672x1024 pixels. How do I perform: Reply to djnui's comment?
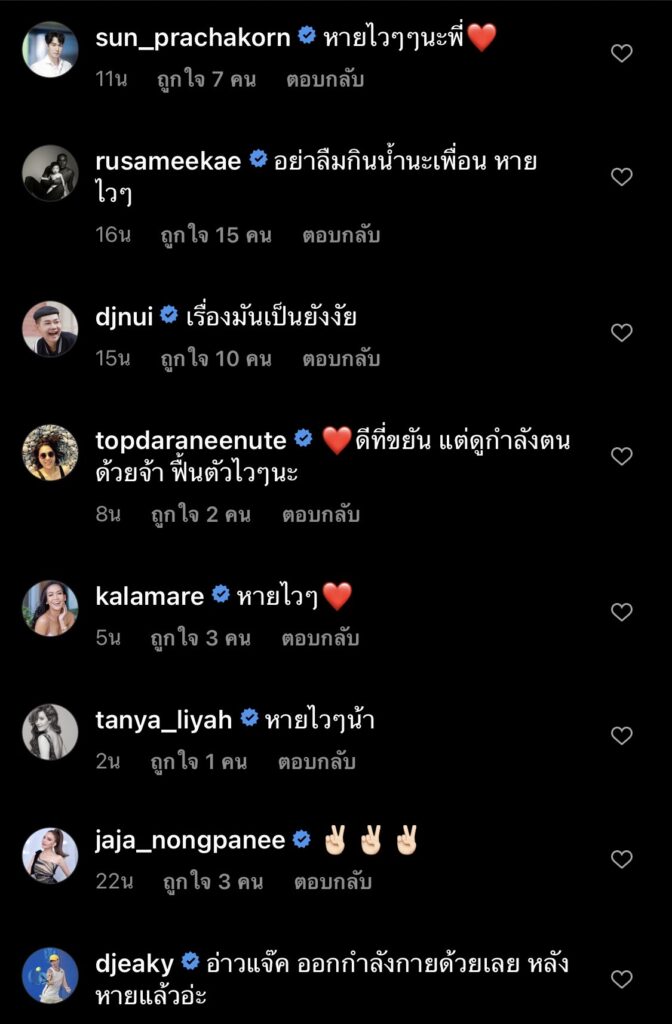(341, 359)
